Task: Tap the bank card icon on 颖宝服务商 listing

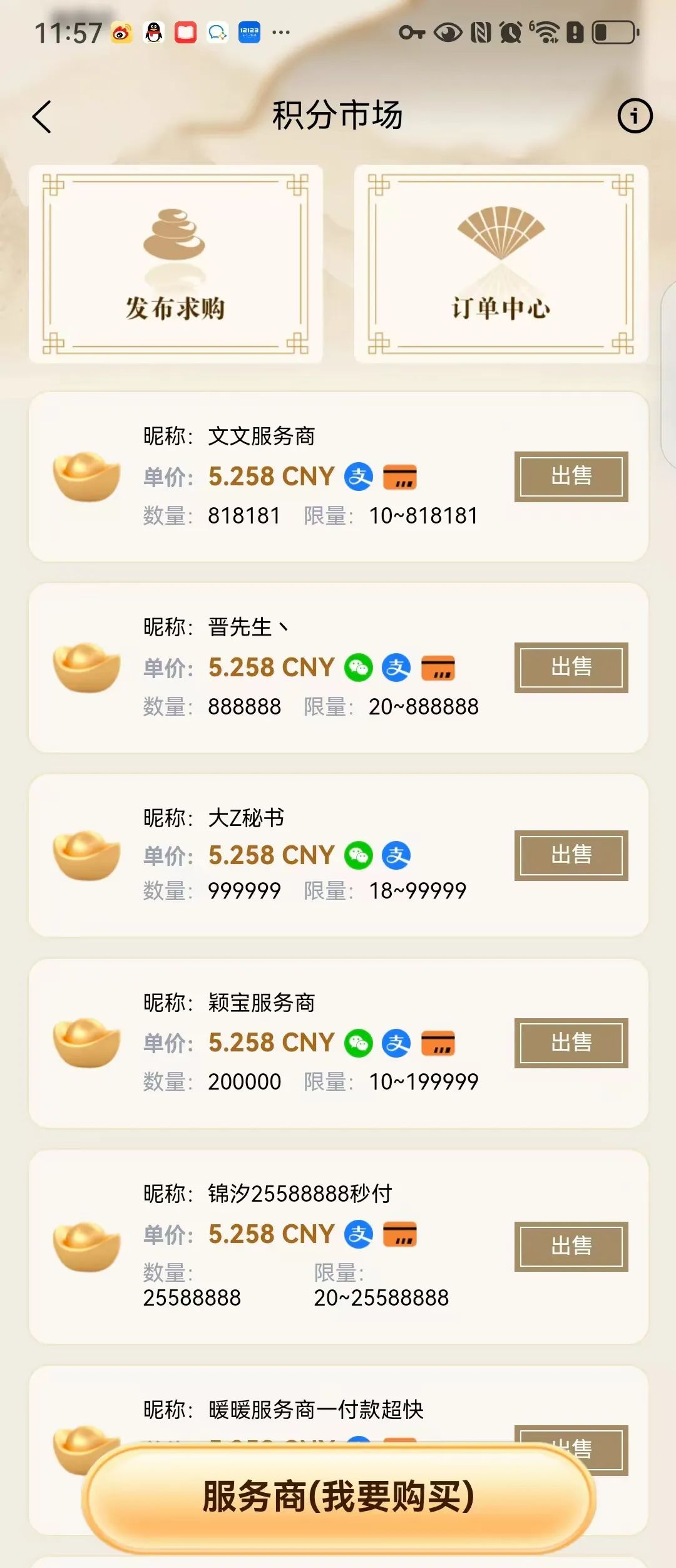Action: point(438,1042)
